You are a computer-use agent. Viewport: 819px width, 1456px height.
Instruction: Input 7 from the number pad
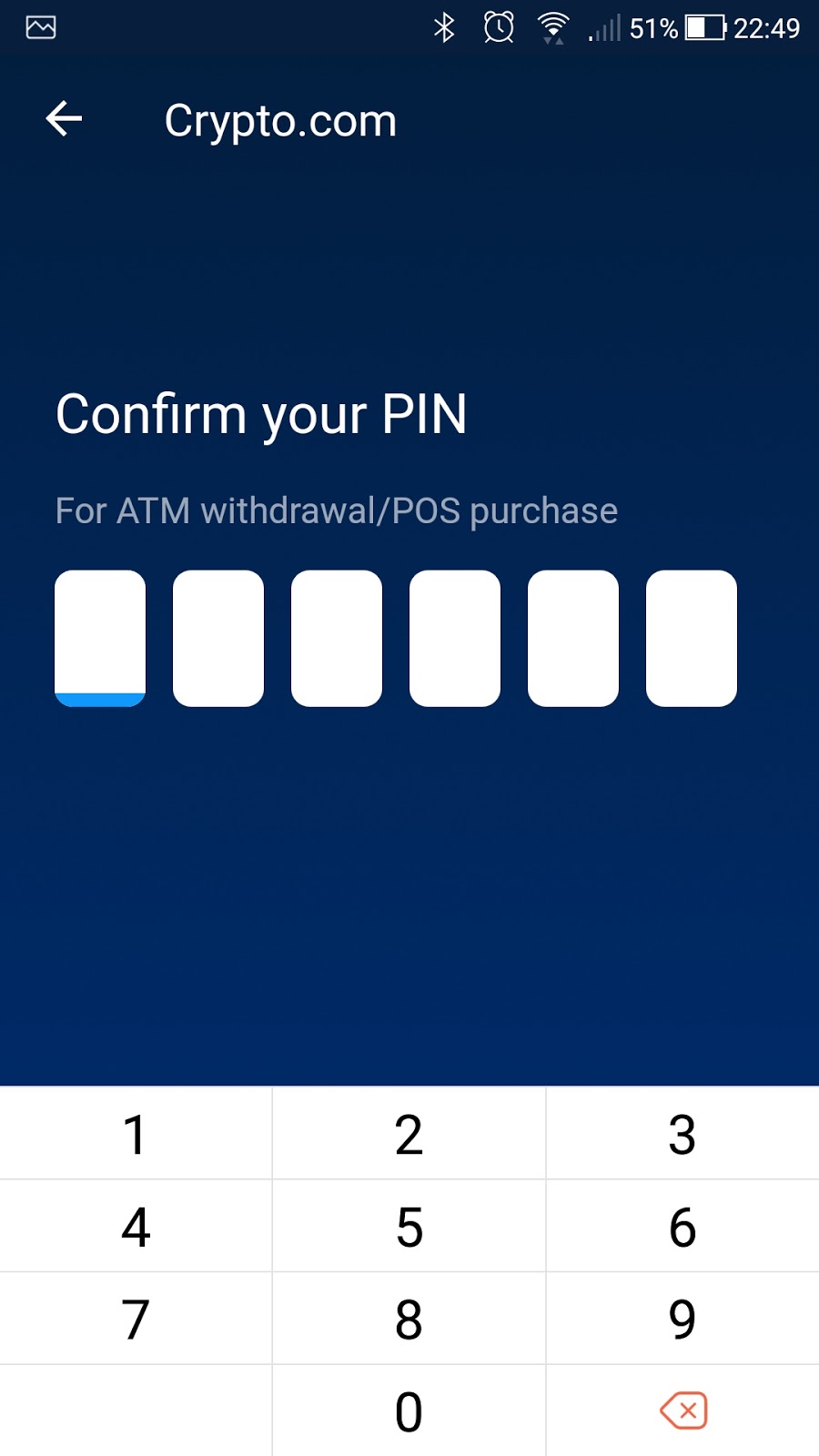pos(136,1319)
